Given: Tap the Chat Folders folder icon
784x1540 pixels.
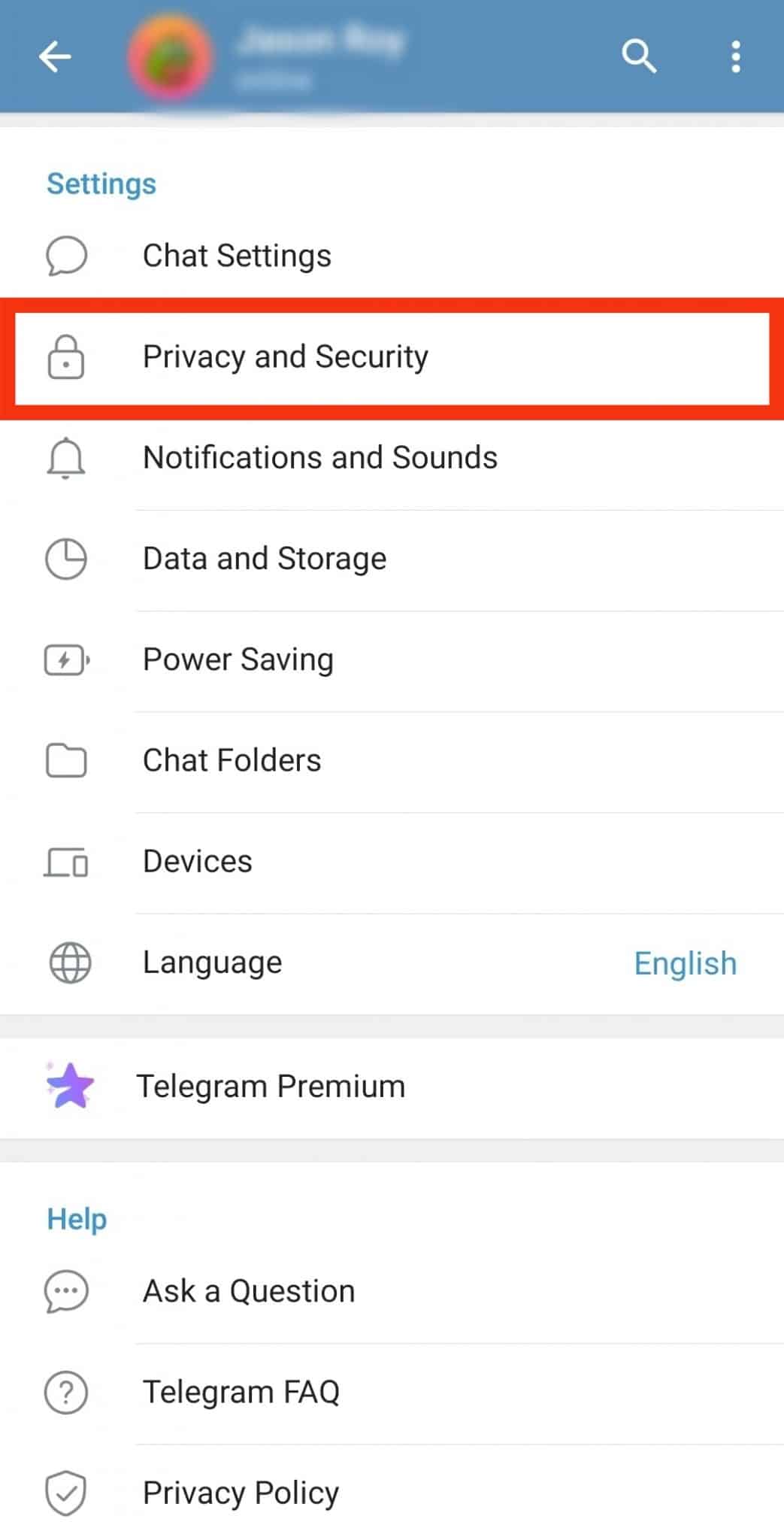Looking at the screenshot, I should pyautogui.click(x=66, y=760).
